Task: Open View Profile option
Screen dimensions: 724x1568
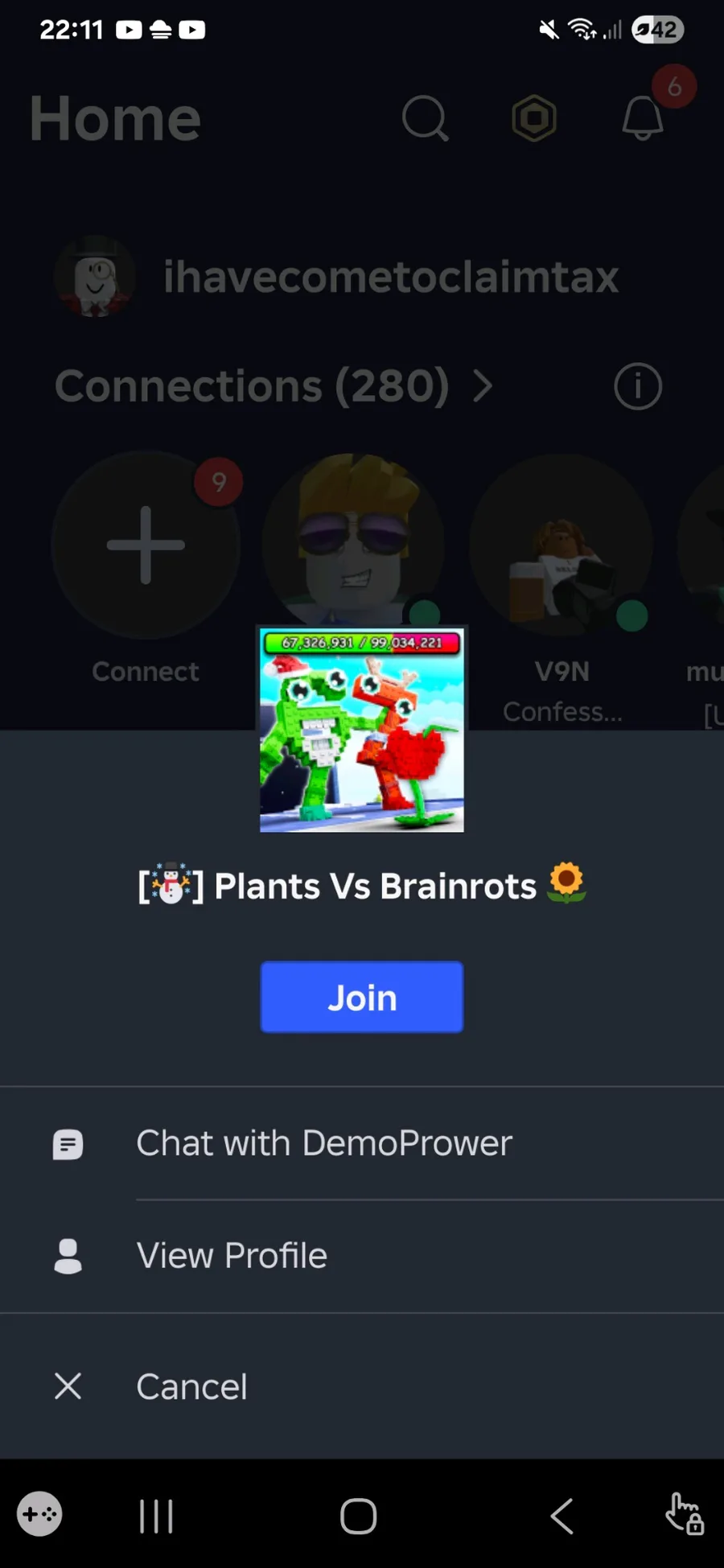Action: (362, 1256)
